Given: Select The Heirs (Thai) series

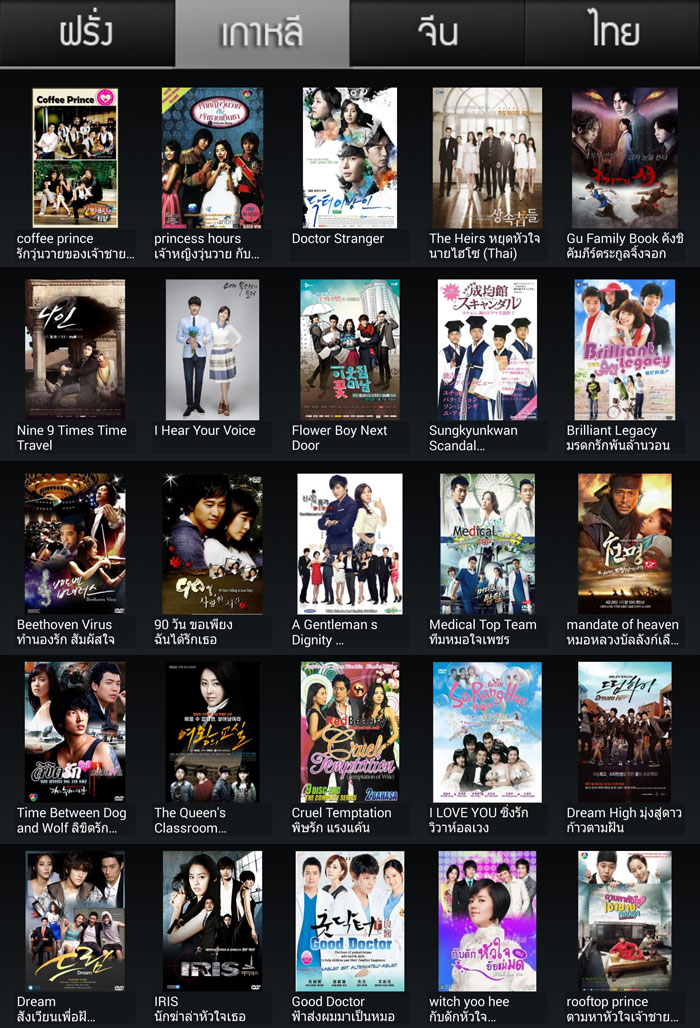Looking at the screenshot, I should tap(487, 158).
